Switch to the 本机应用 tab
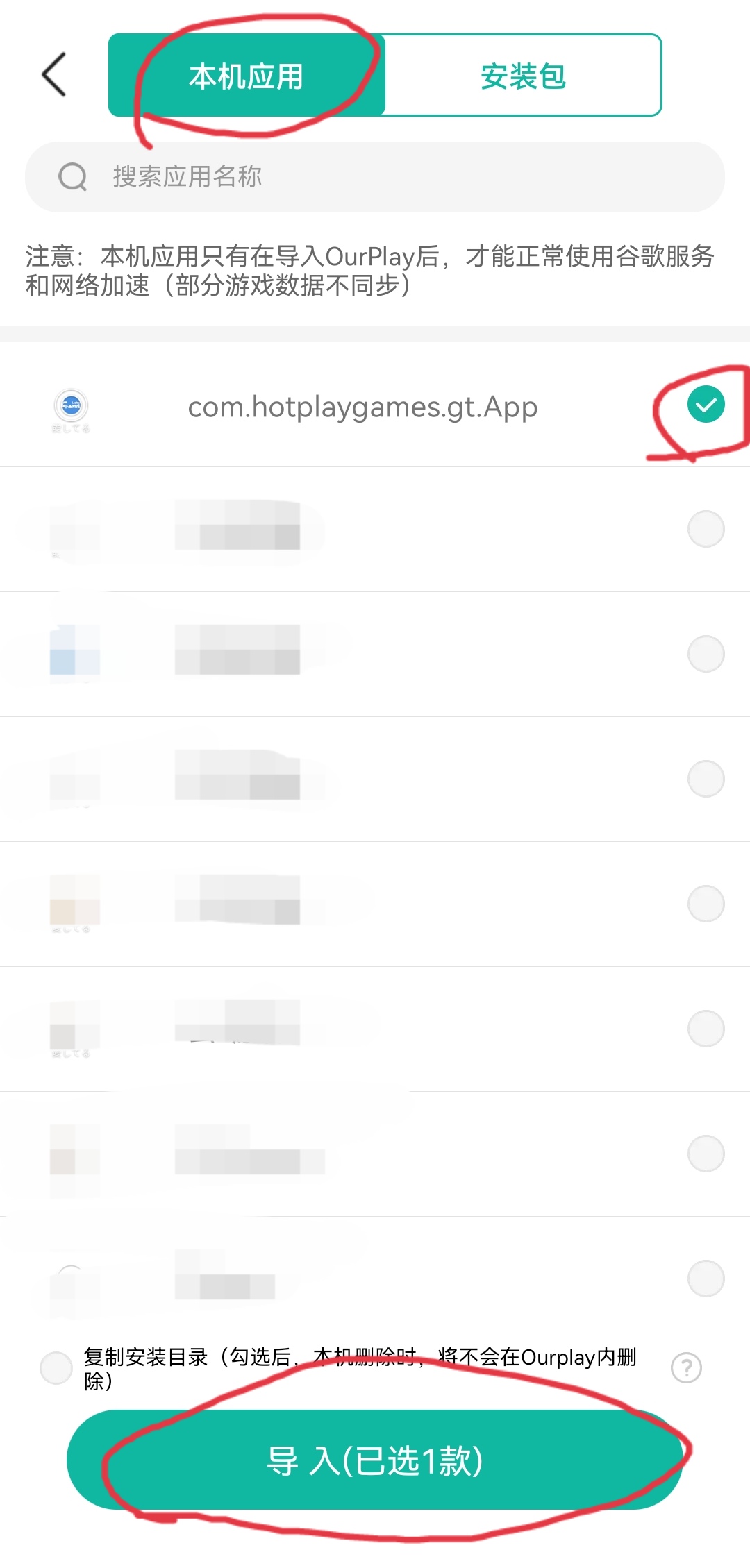 [247, 76]
